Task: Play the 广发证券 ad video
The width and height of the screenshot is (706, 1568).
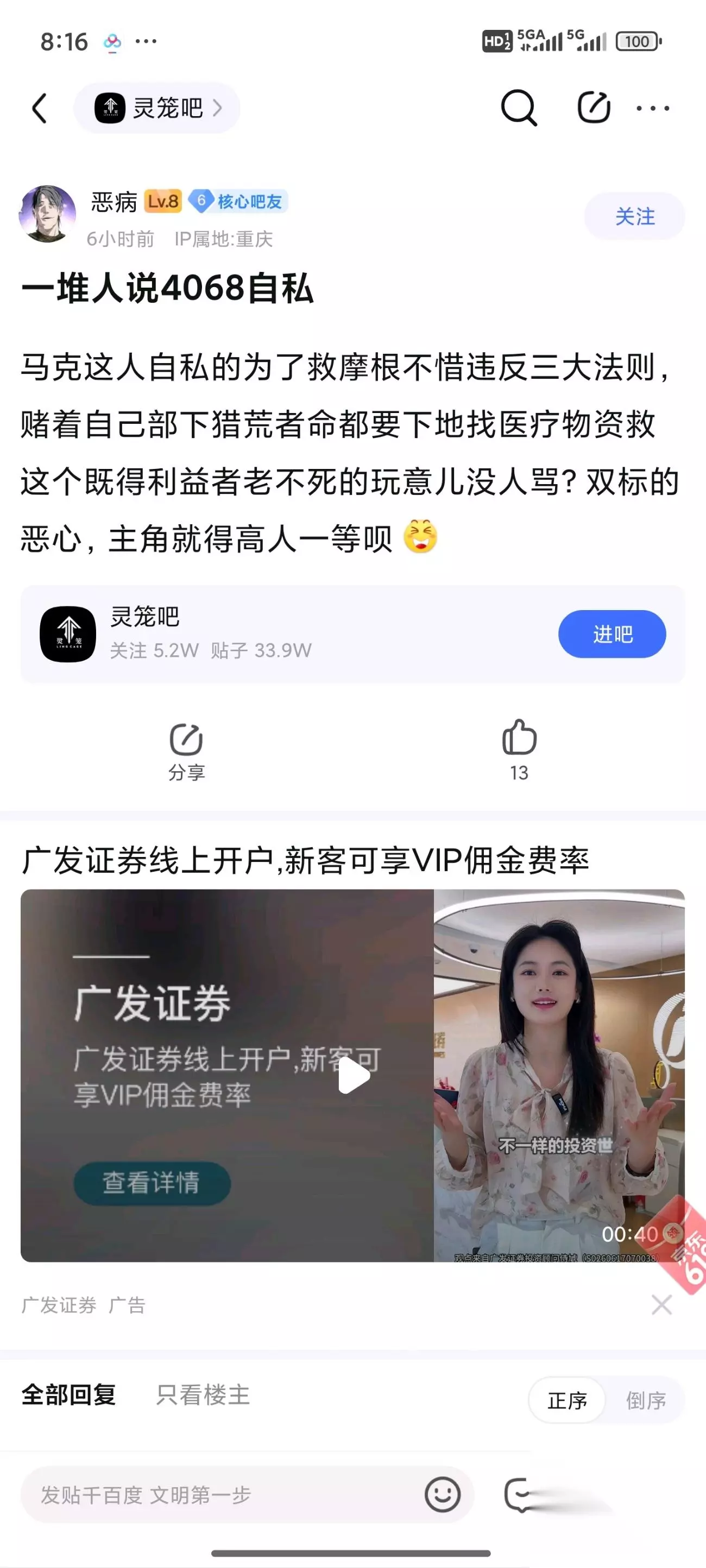Action: coord(354,1075)
